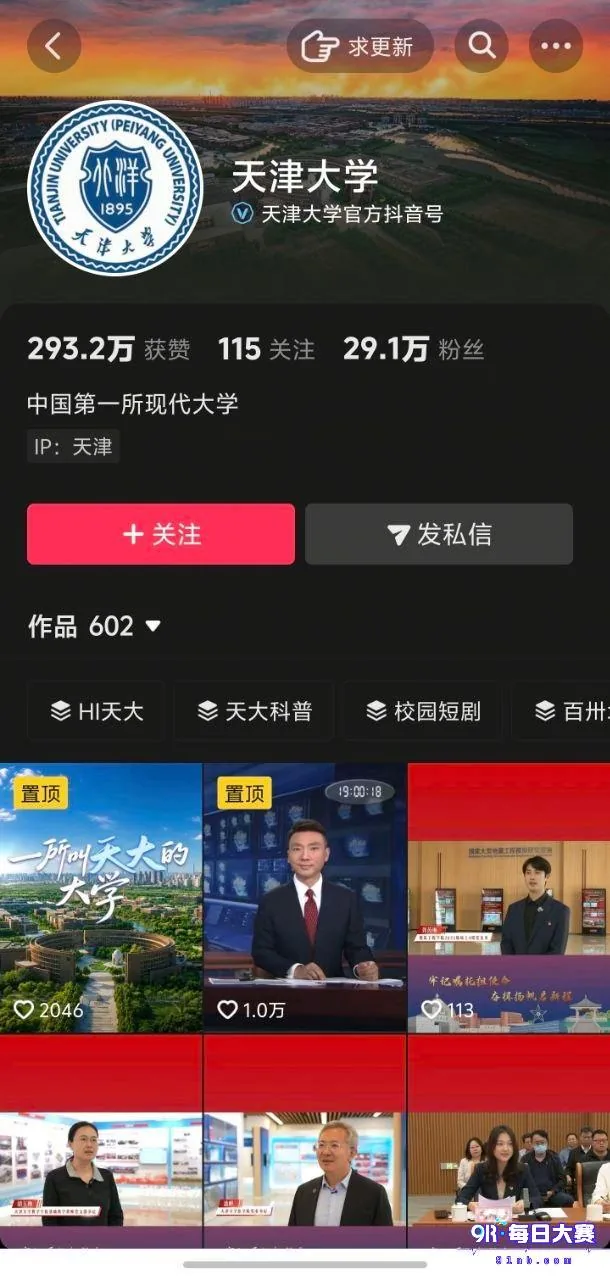Select the 天大科普 collection chip
Viewport: 610px width, 1280px height.
pos(254,711)
